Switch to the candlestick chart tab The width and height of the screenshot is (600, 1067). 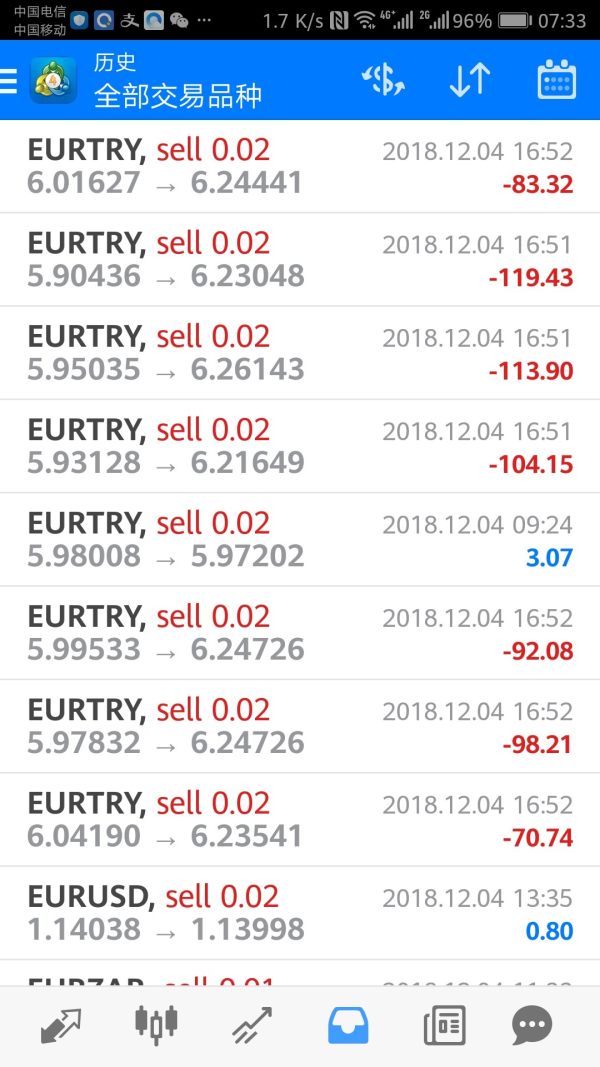click(156, 1025)
